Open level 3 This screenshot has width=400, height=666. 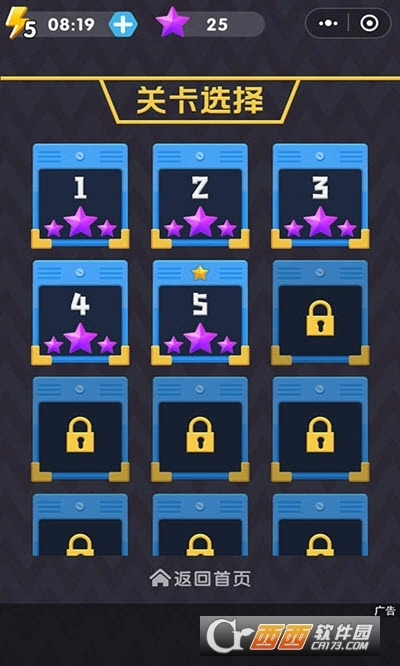coord(320,196)
